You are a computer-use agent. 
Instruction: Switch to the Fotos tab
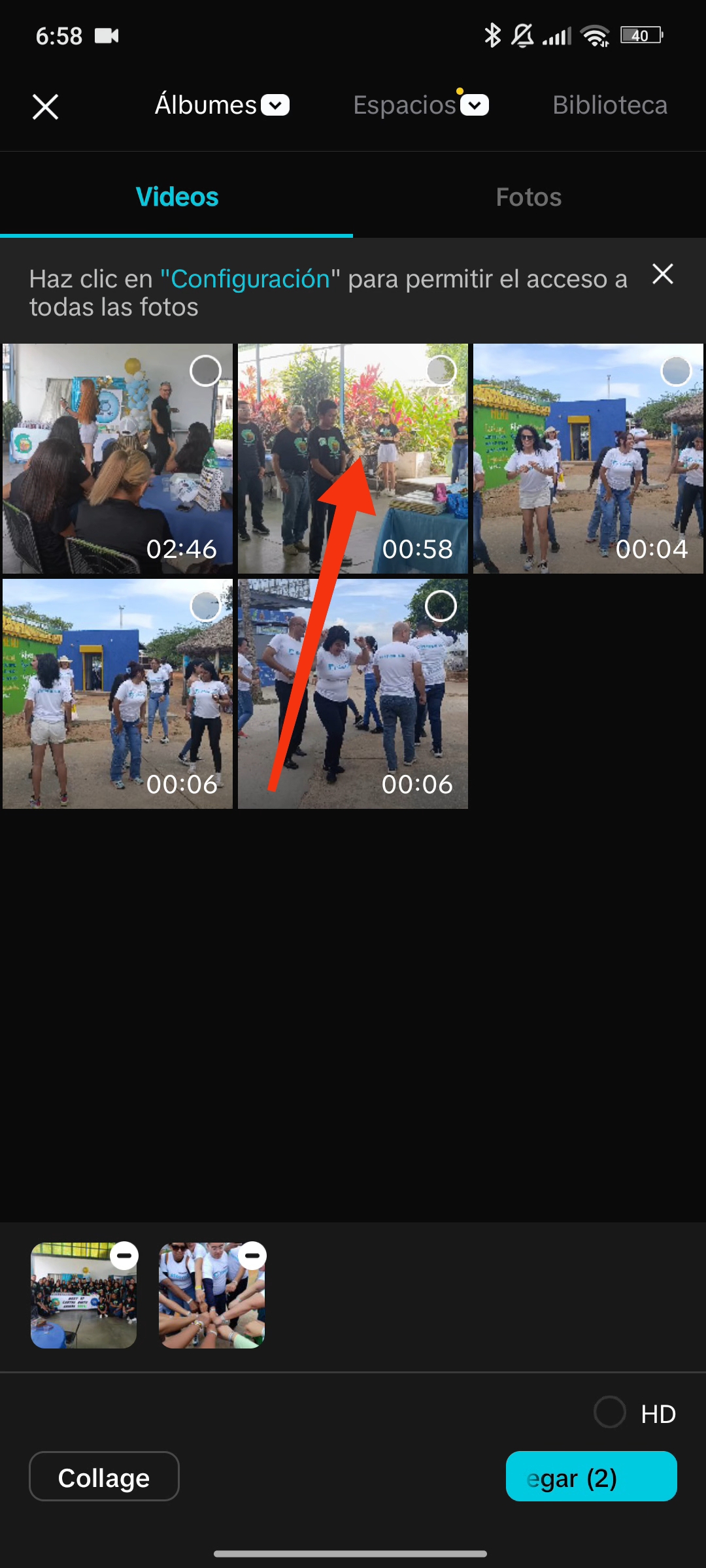click(529, 197)
